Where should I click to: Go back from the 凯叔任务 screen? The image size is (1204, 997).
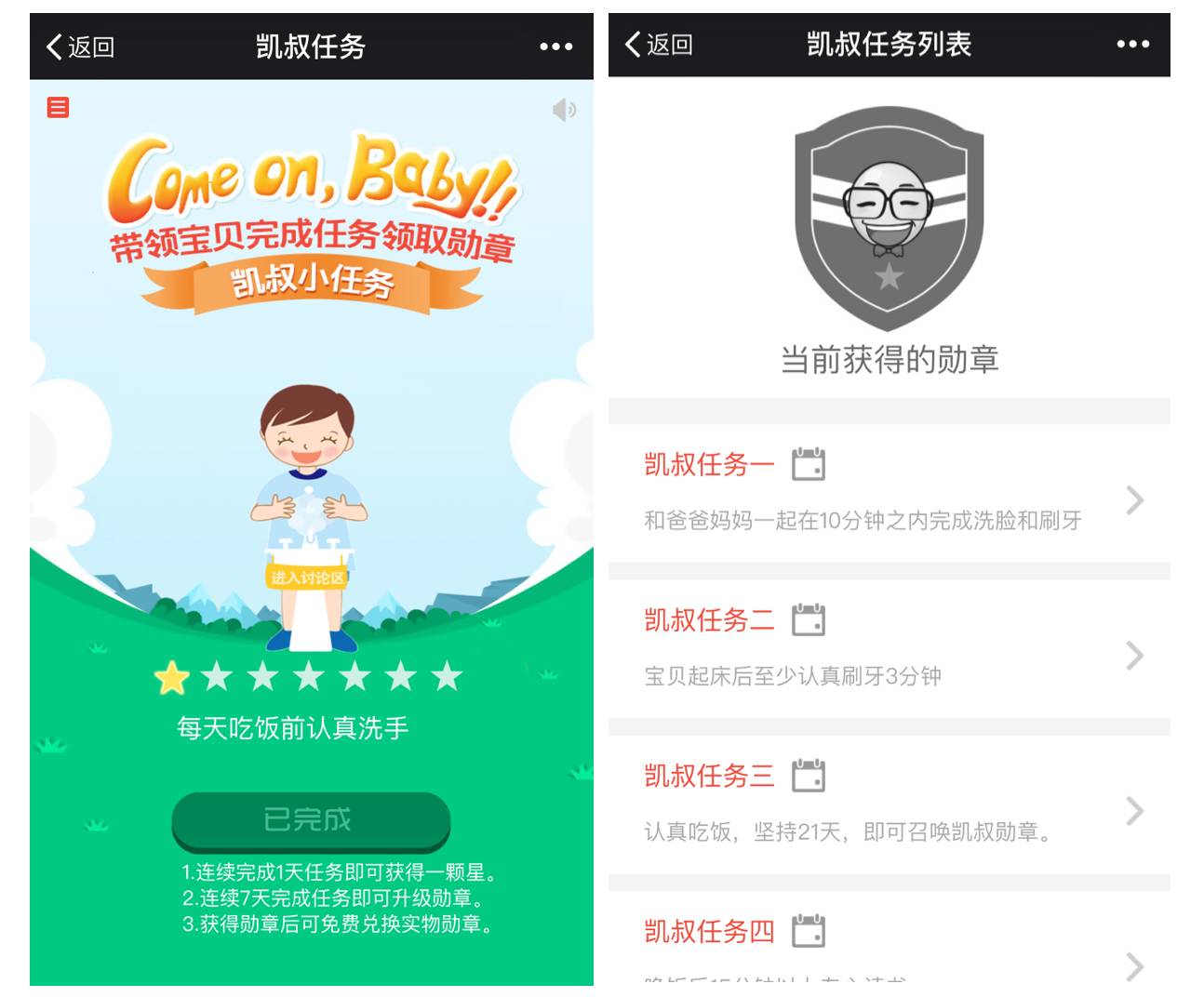pyautogui.click(x=80, y=47)
